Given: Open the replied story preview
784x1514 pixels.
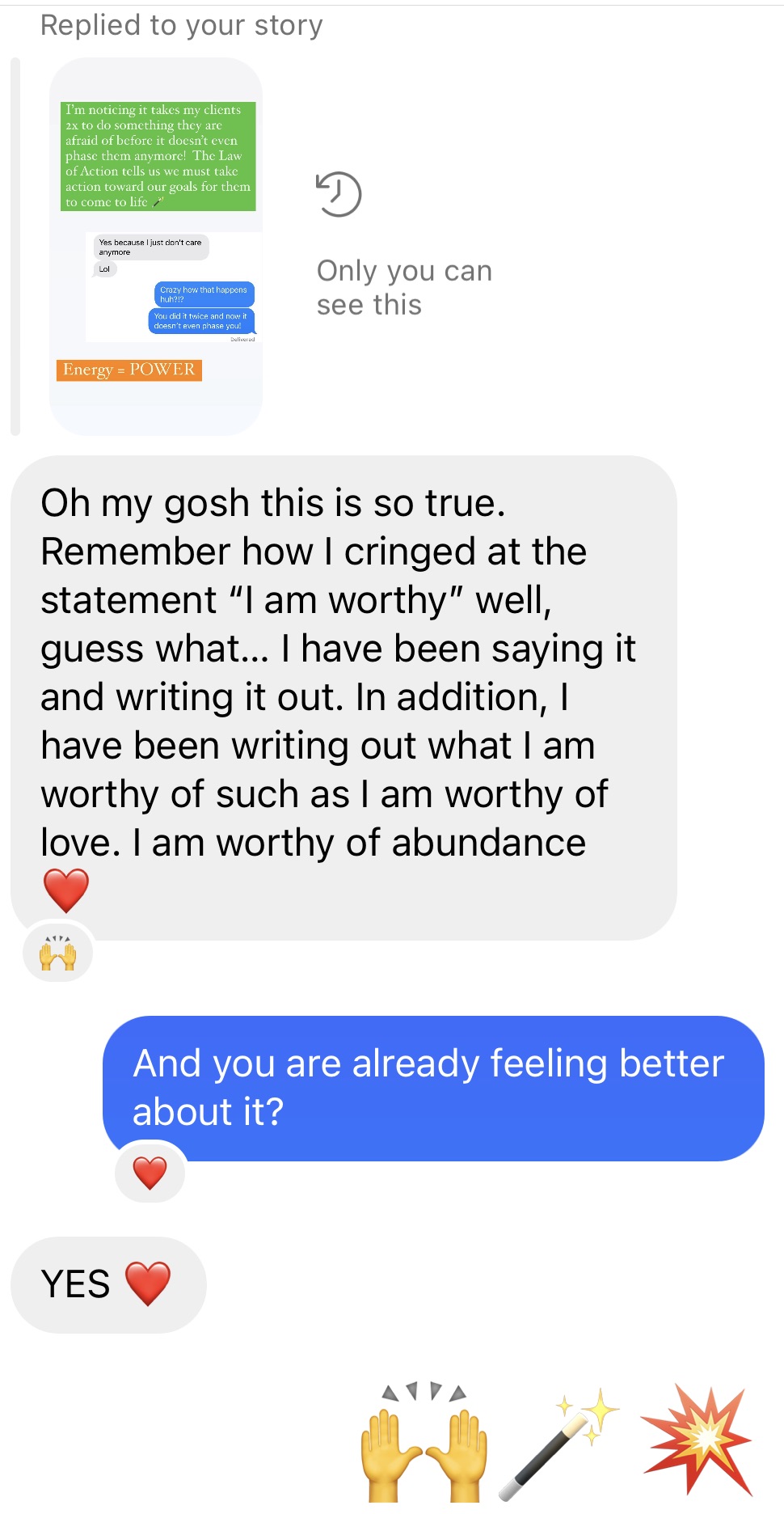Looking at the screenshot, I should tap(156, 247).
